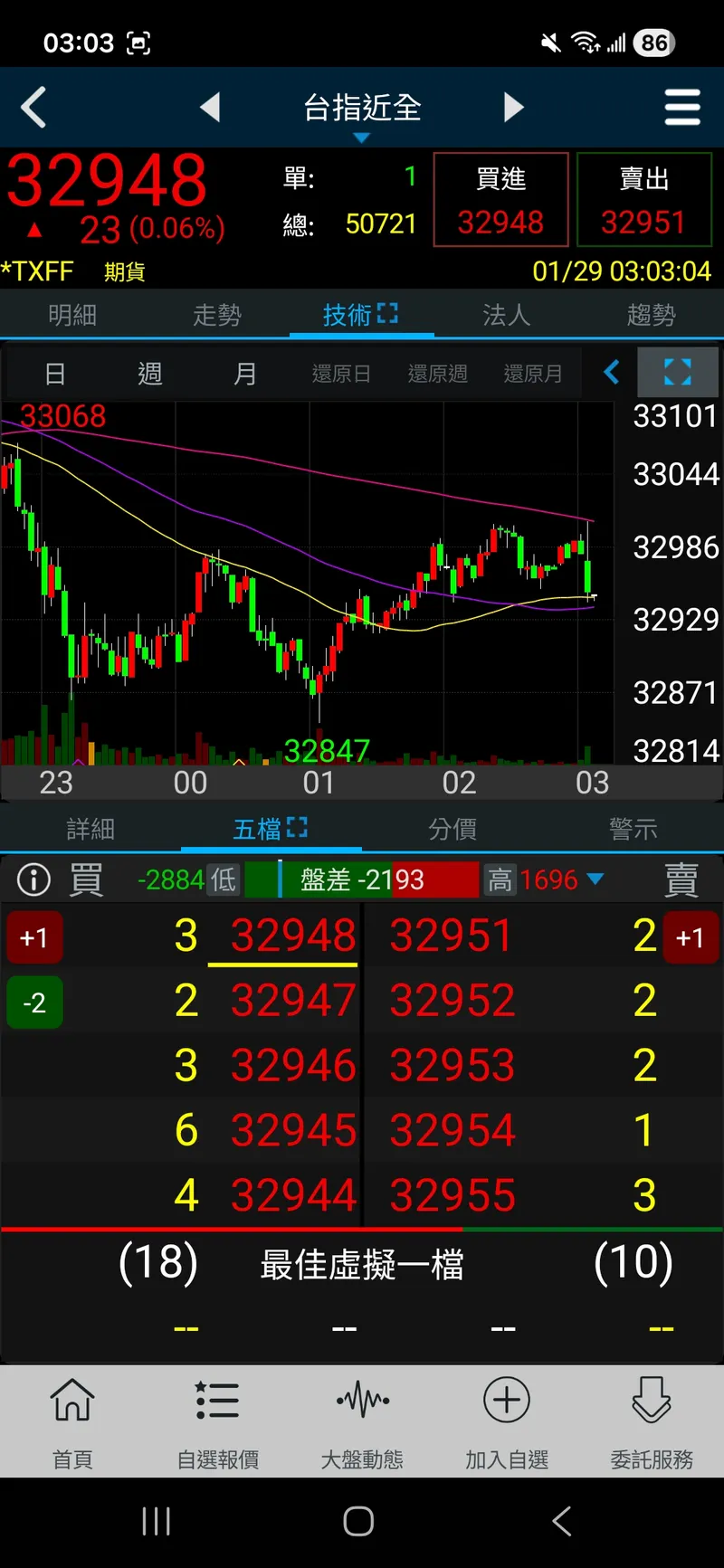The image size is (724, 1568).
Task: Tap the 買進 32948 button
Action: click(x=501, y=200)
